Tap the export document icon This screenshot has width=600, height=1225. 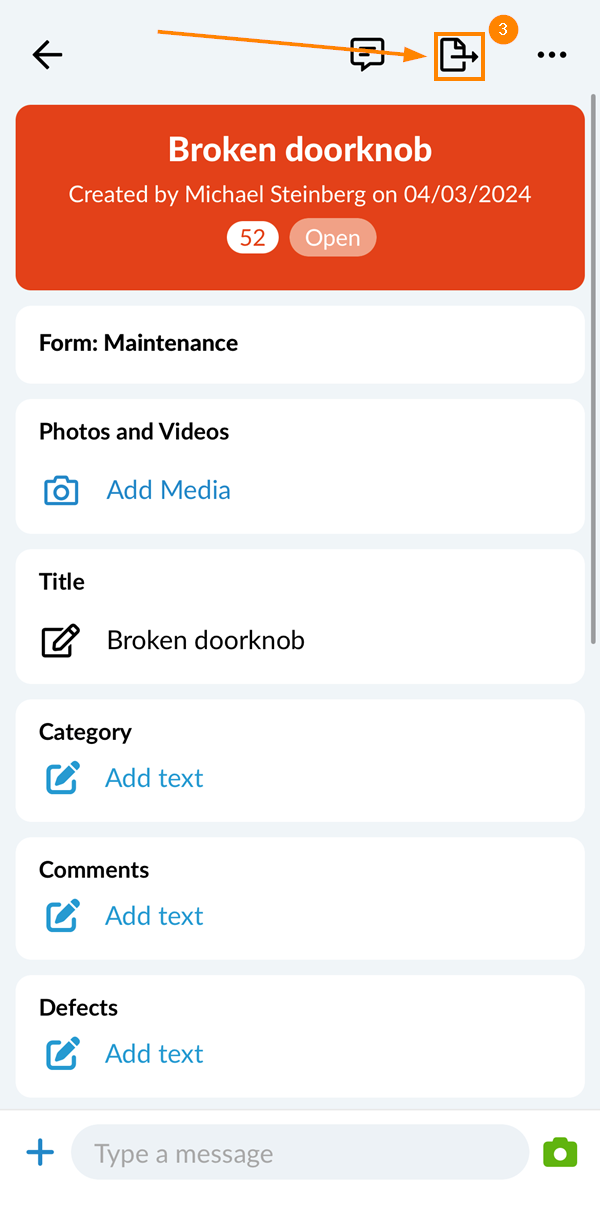(x=459, y=56)
